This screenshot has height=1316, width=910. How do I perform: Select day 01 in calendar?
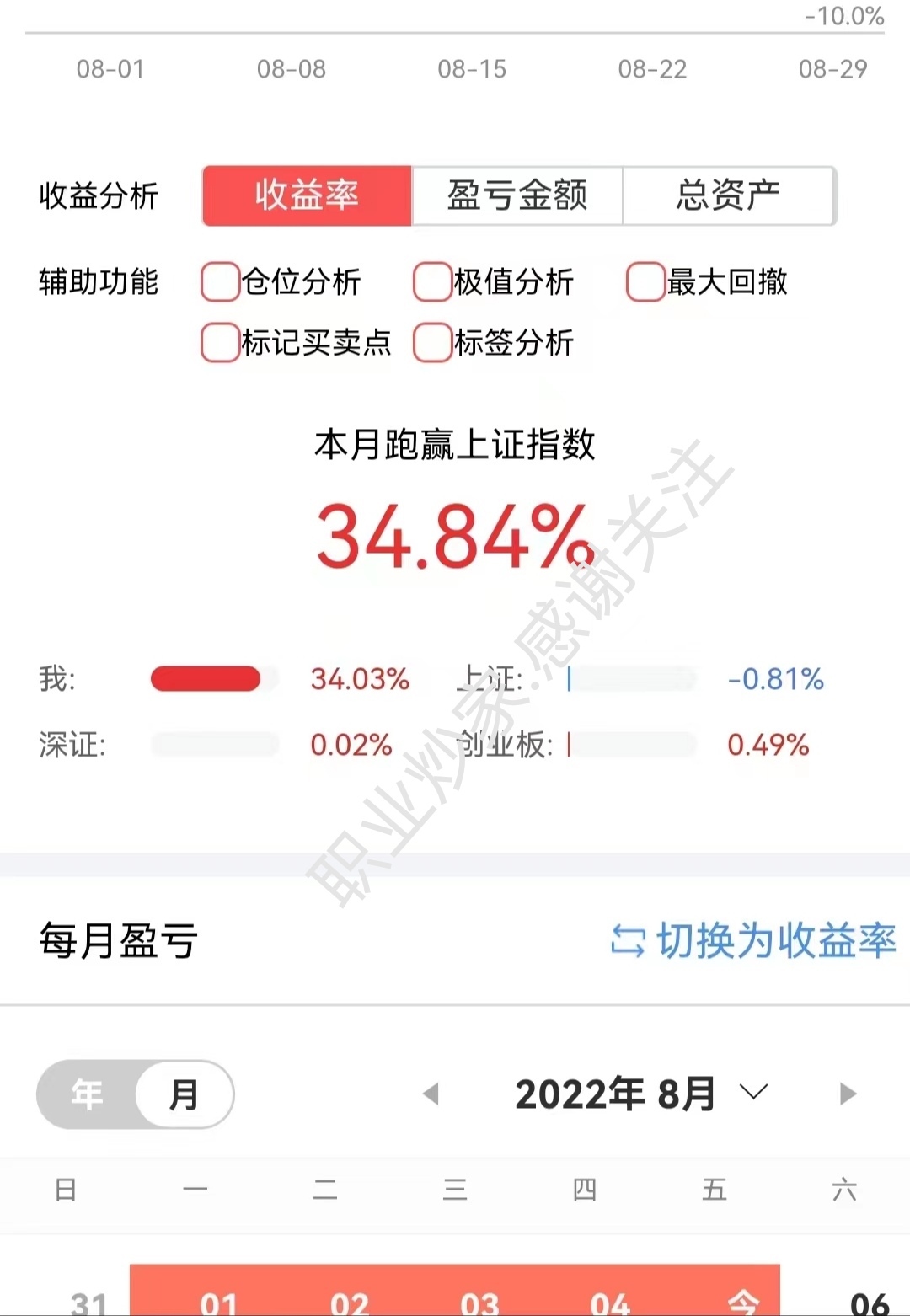219,1302
